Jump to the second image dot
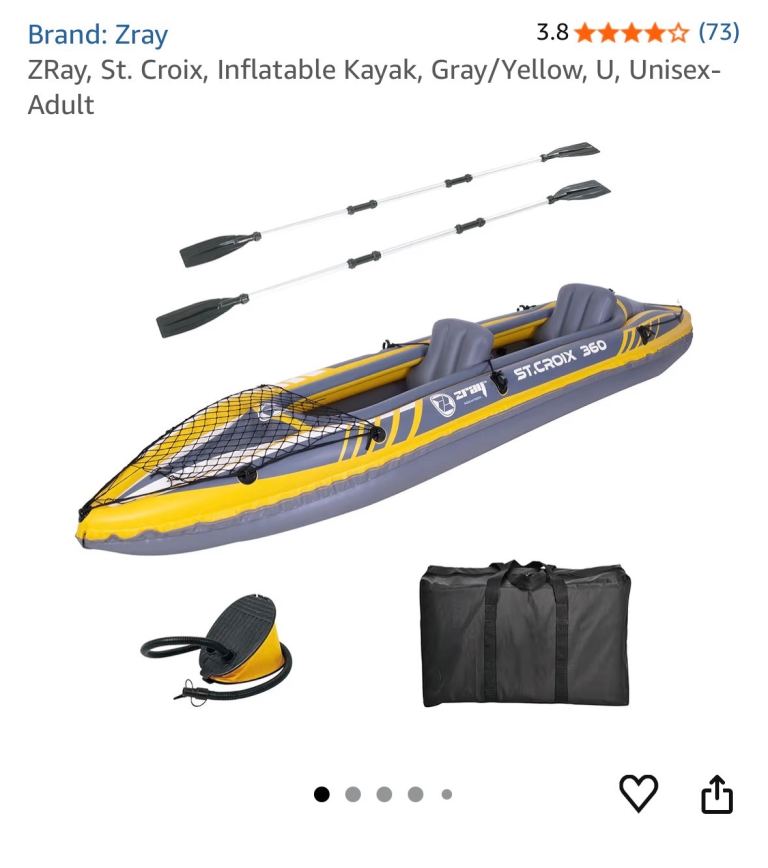768x868 pixels. [x=353, y=794]
